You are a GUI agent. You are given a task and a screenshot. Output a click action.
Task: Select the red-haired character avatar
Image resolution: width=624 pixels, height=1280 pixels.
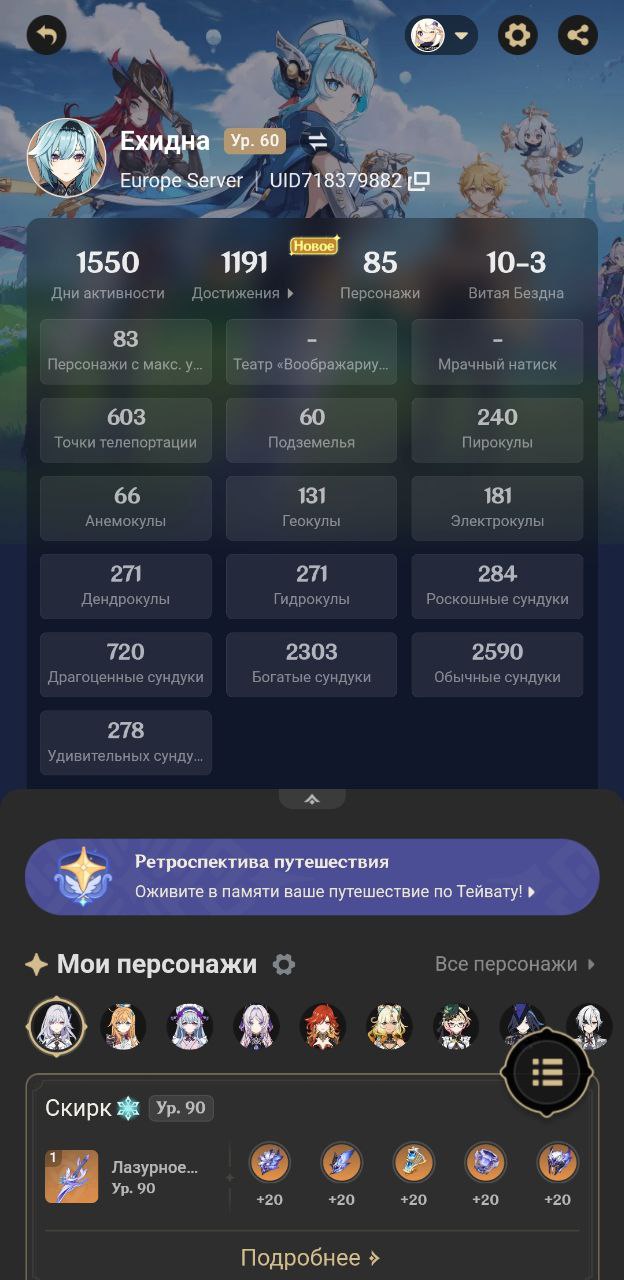tap(323, 1026)
